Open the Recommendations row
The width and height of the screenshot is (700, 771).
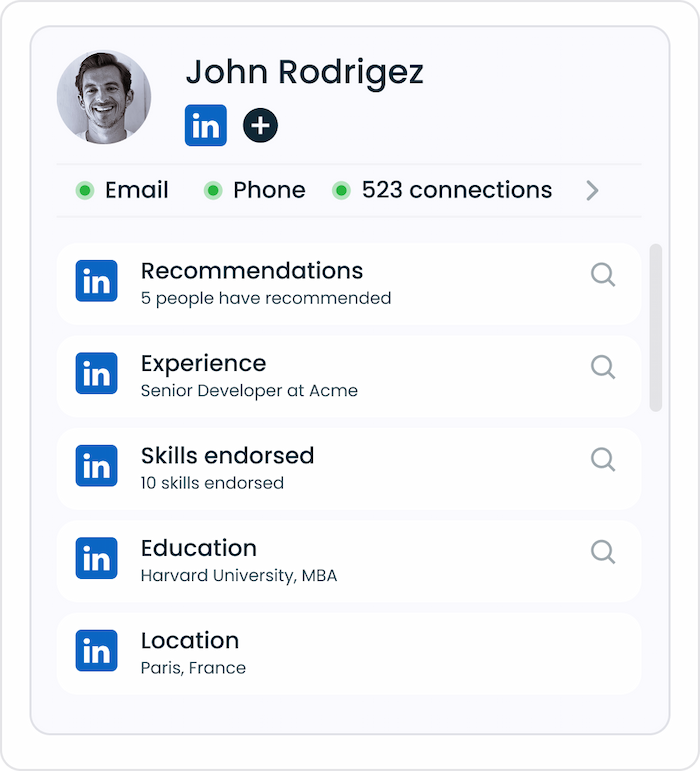pos(349,284)
